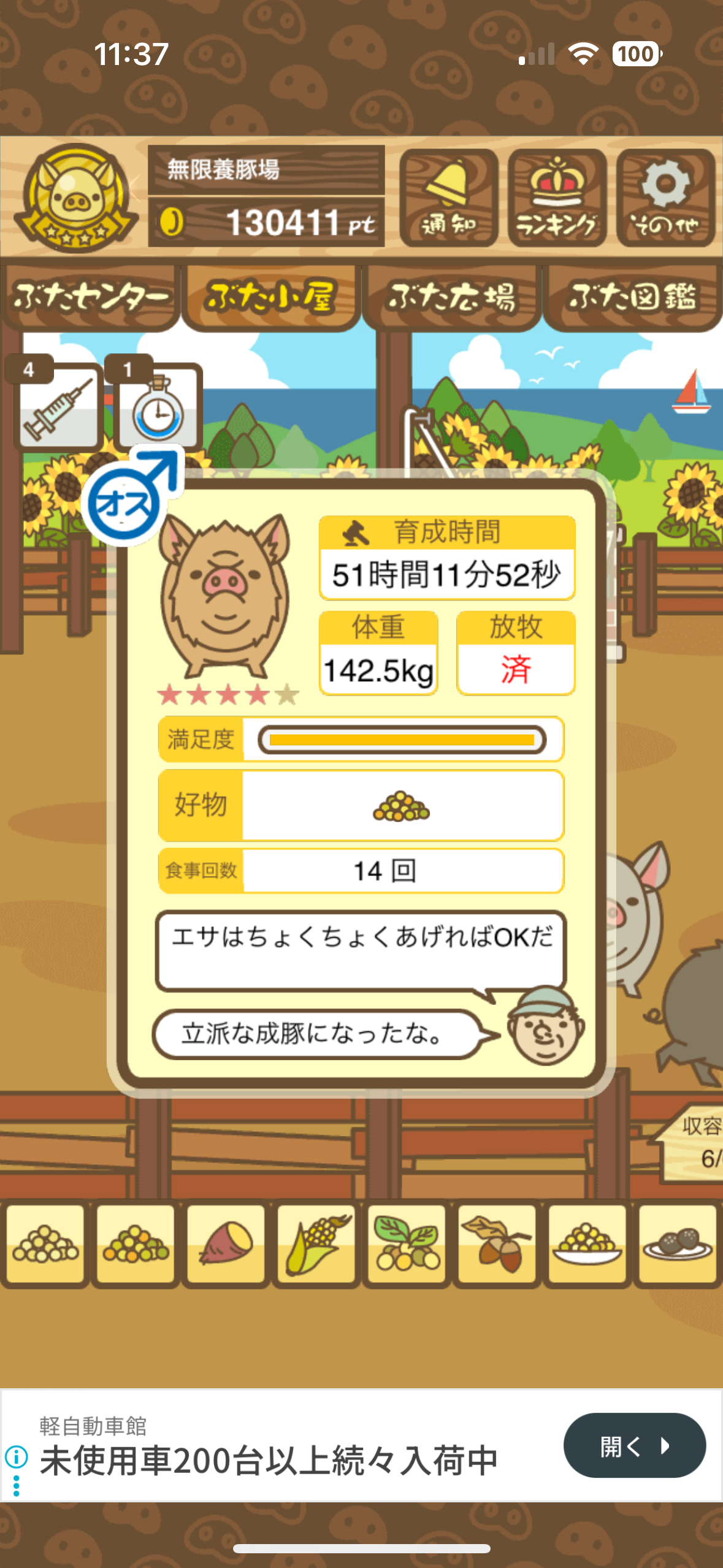
Task: Open the 通知 notifications bell
Action: click(x=448, y=199)
